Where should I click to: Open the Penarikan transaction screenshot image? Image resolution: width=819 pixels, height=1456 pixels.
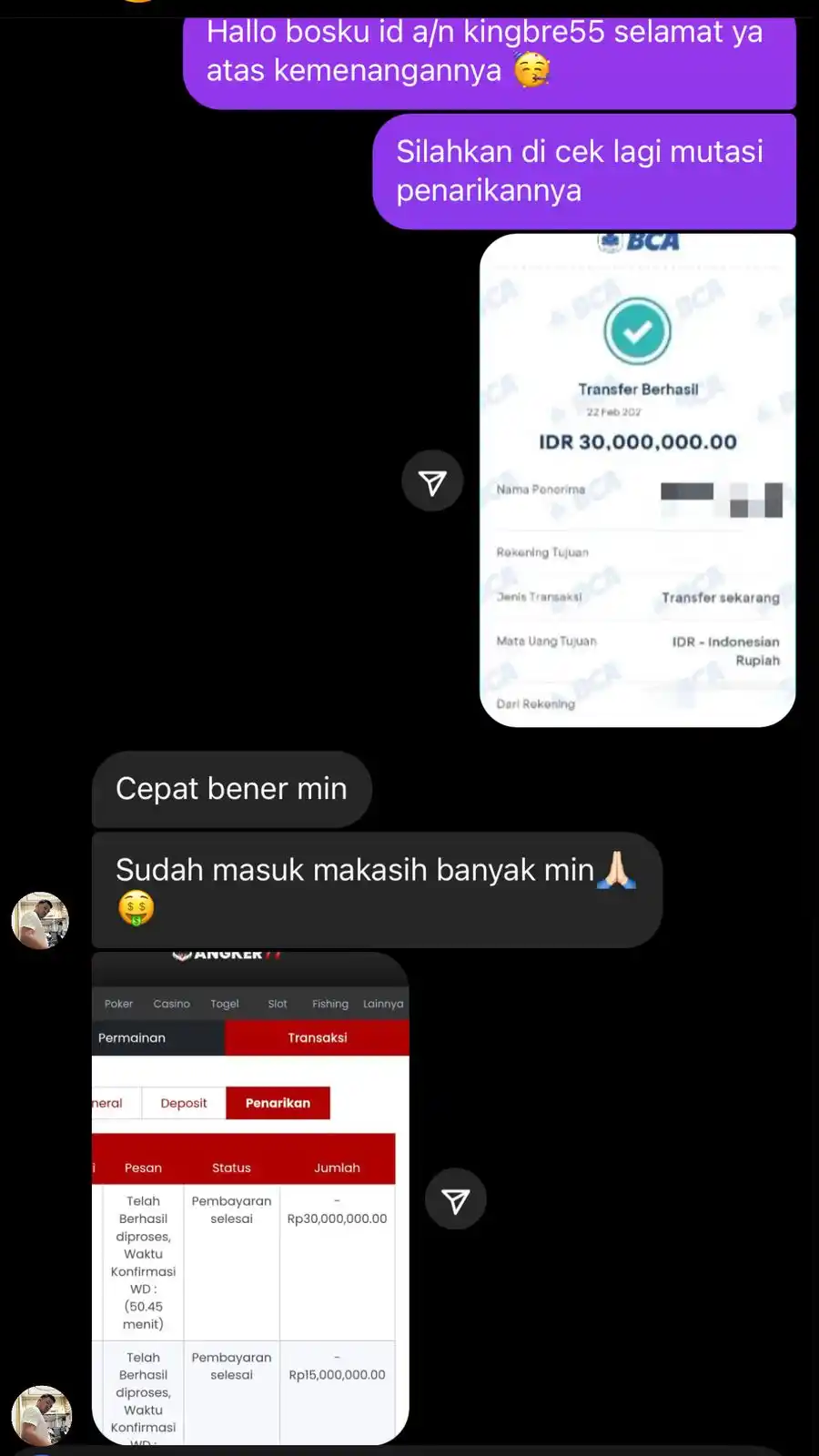(250, 1198)
